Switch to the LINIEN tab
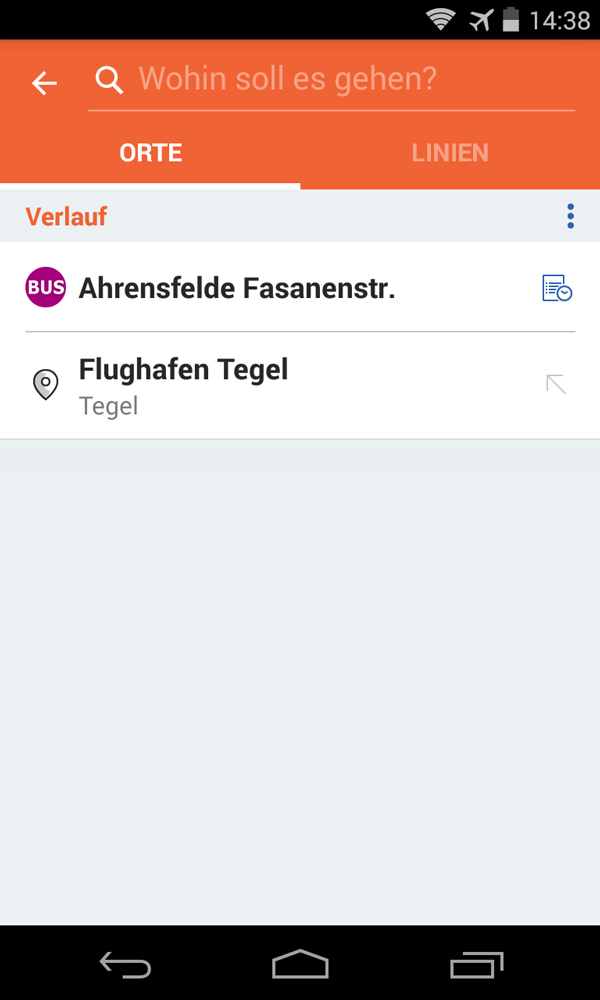Viewport: 600px width, 1000px height. [x=450, y=153]
